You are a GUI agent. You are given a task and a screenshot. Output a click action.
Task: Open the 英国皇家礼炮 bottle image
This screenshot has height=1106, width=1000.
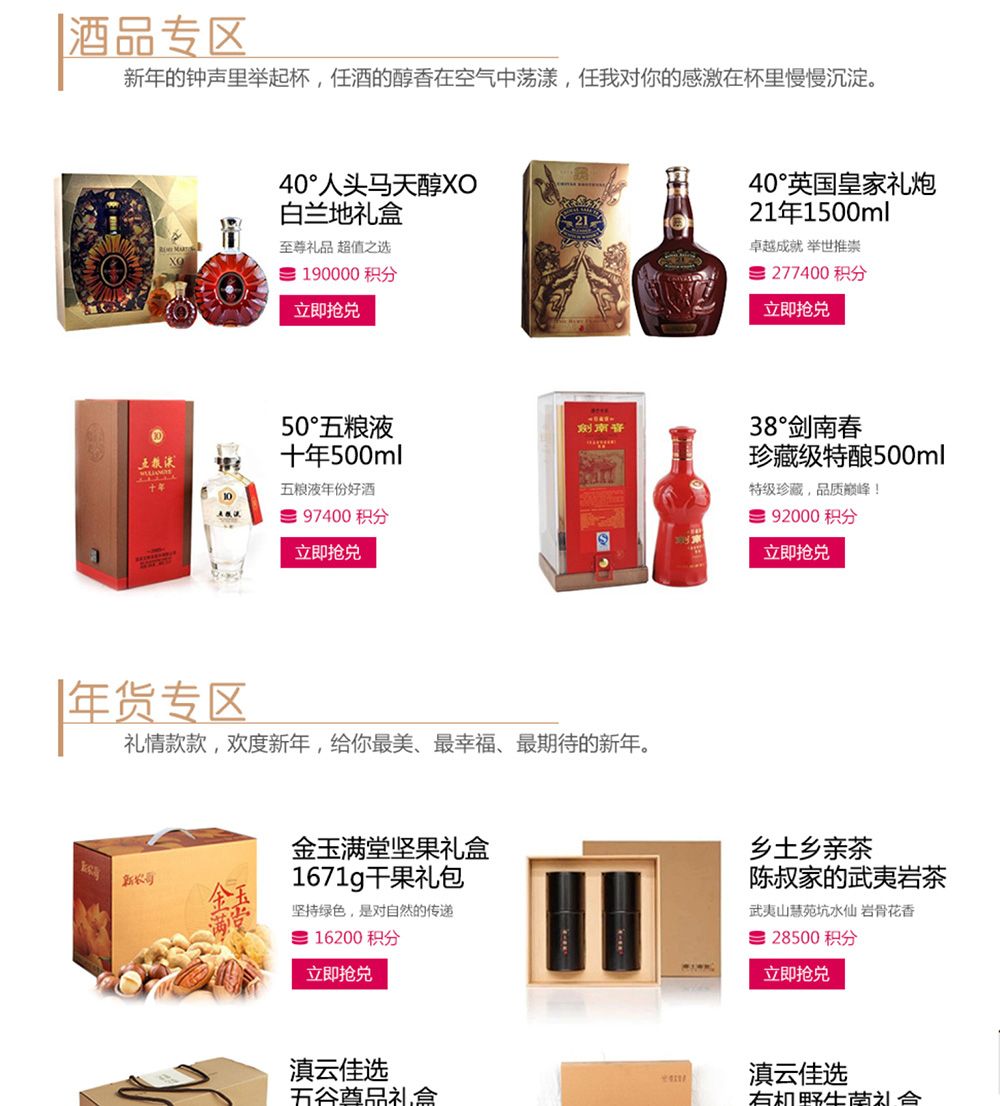pyautogui.click(x=626, y=249)
